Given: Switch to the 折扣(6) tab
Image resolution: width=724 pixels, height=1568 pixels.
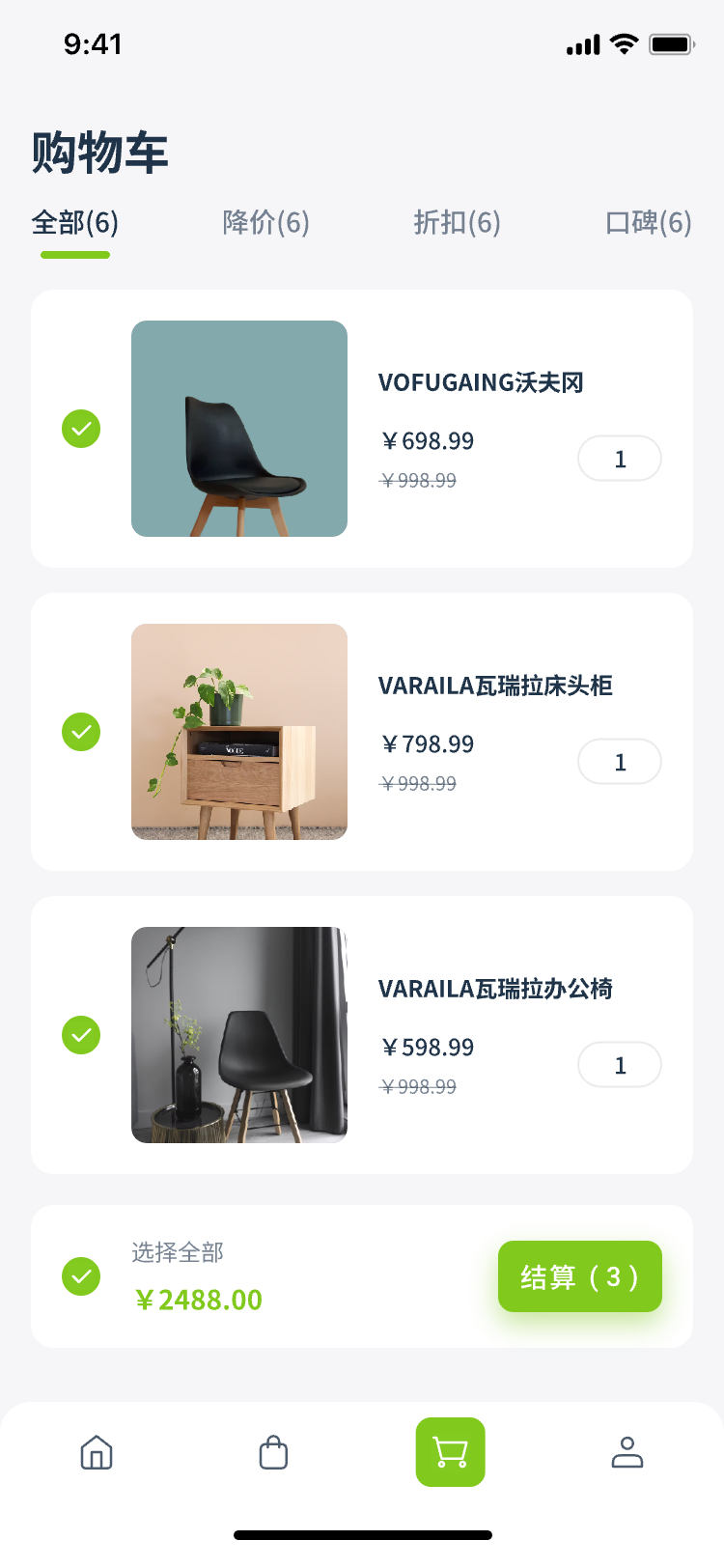Looking at the screenshot, I should tap(457, 223).
